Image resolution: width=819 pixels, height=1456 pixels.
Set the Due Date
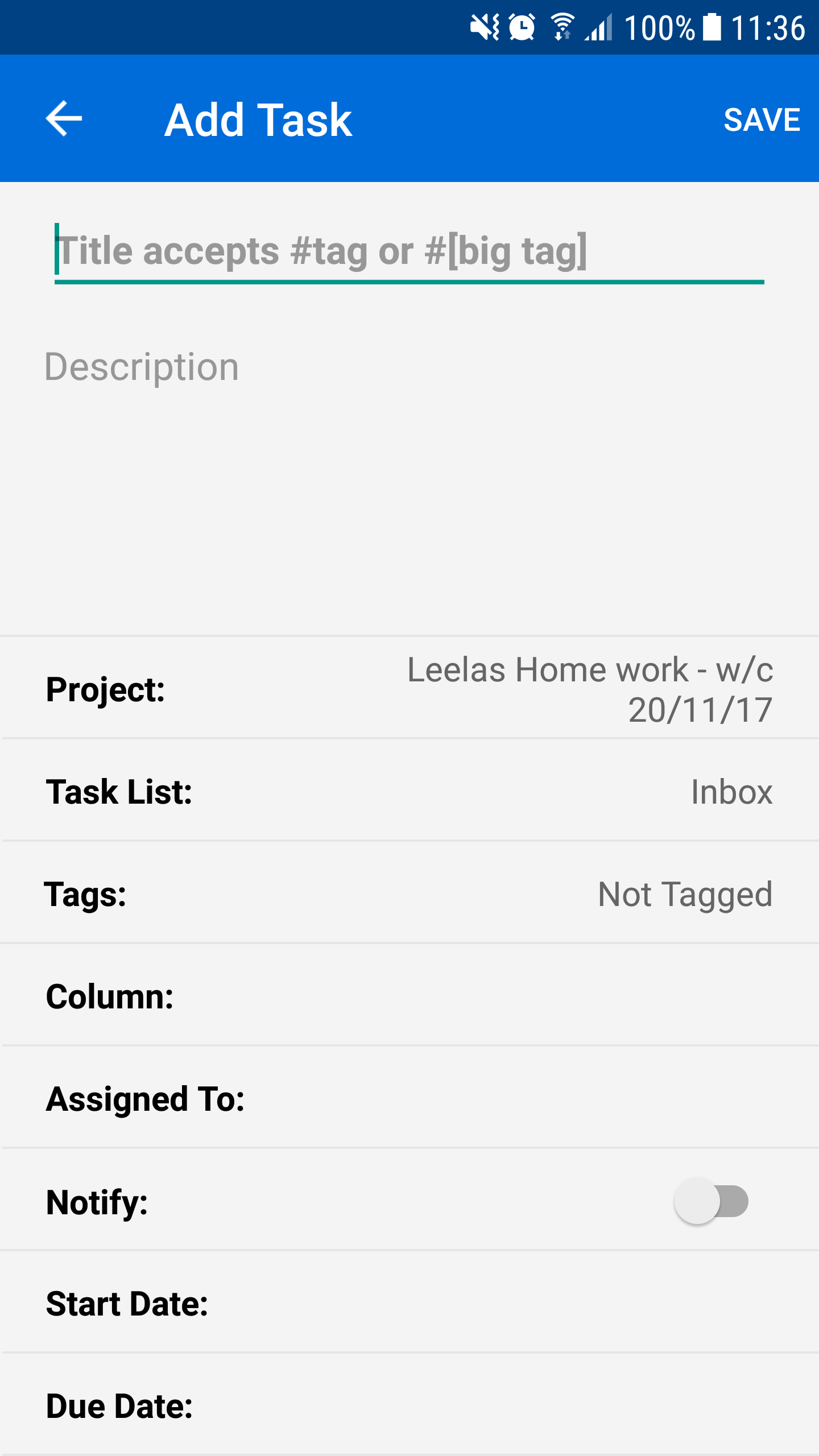409,1405
